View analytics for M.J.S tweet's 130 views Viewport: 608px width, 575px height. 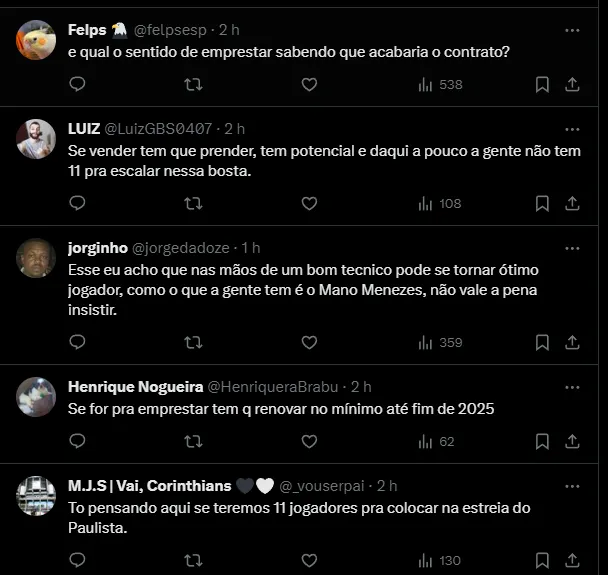pos(439,560)
